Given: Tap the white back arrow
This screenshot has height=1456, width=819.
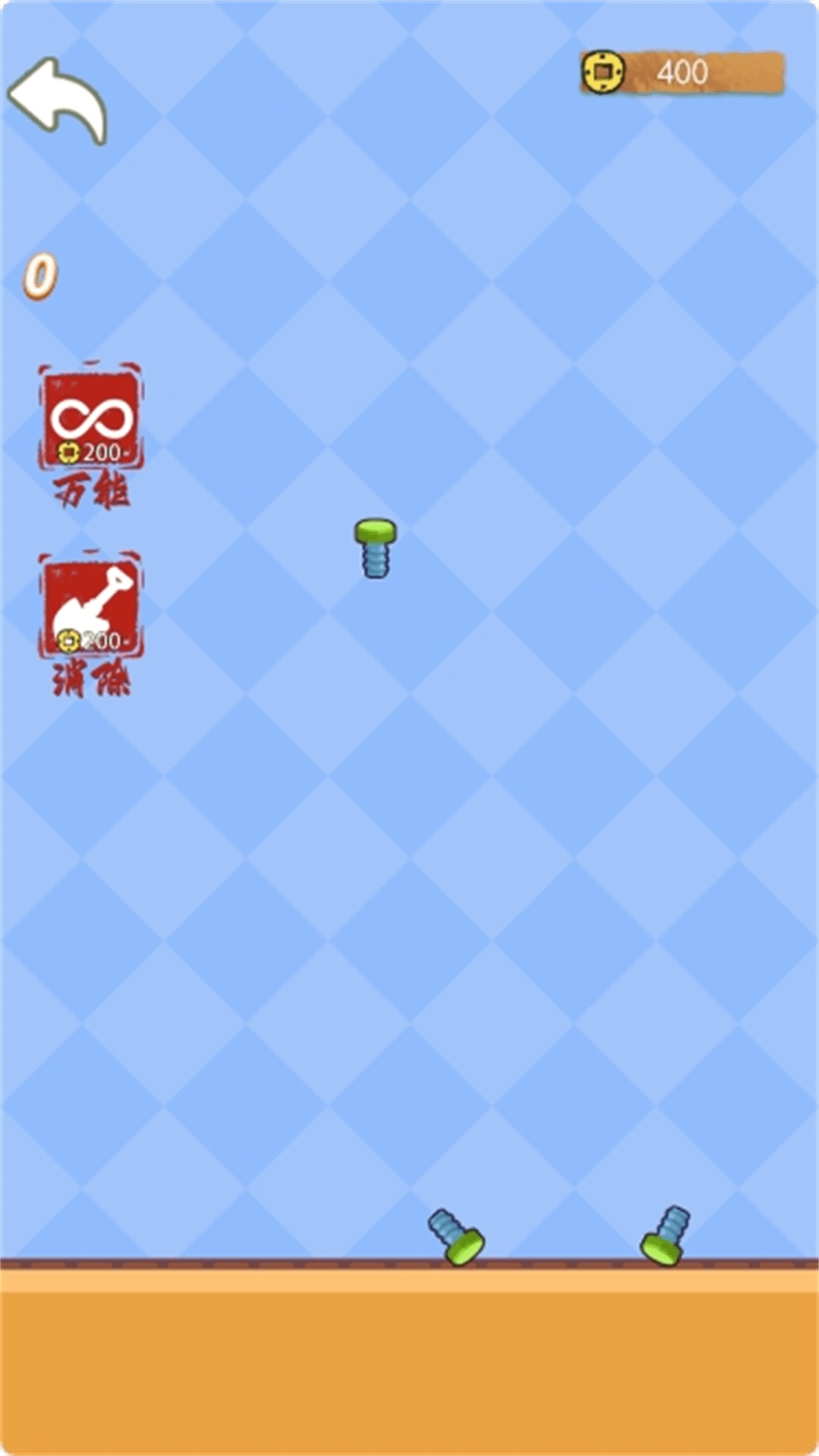Looking at the screenshot, I should [x=58, y=99].
